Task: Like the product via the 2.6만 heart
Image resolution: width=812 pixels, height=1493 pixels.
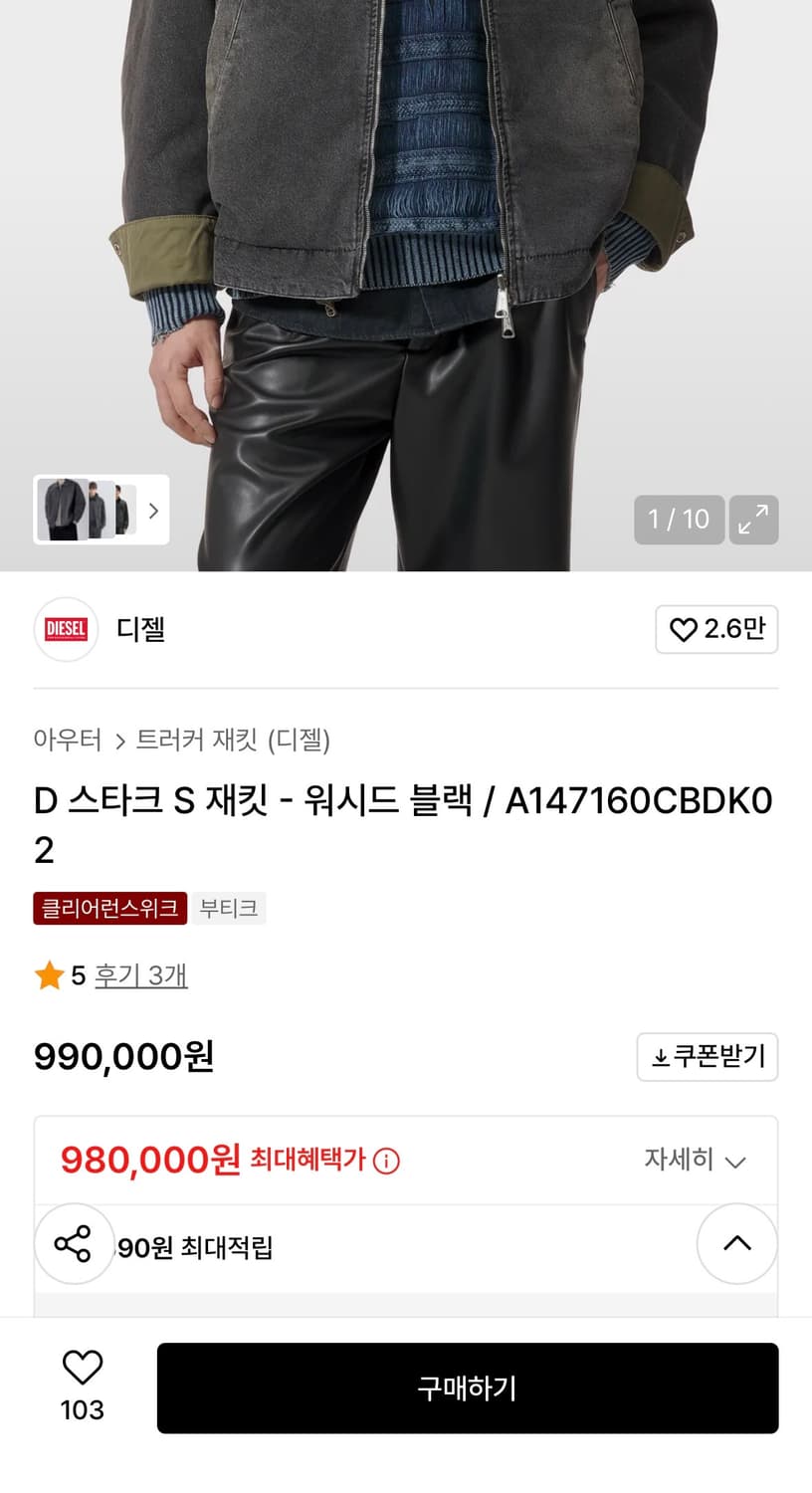Action: coord(684,630)
